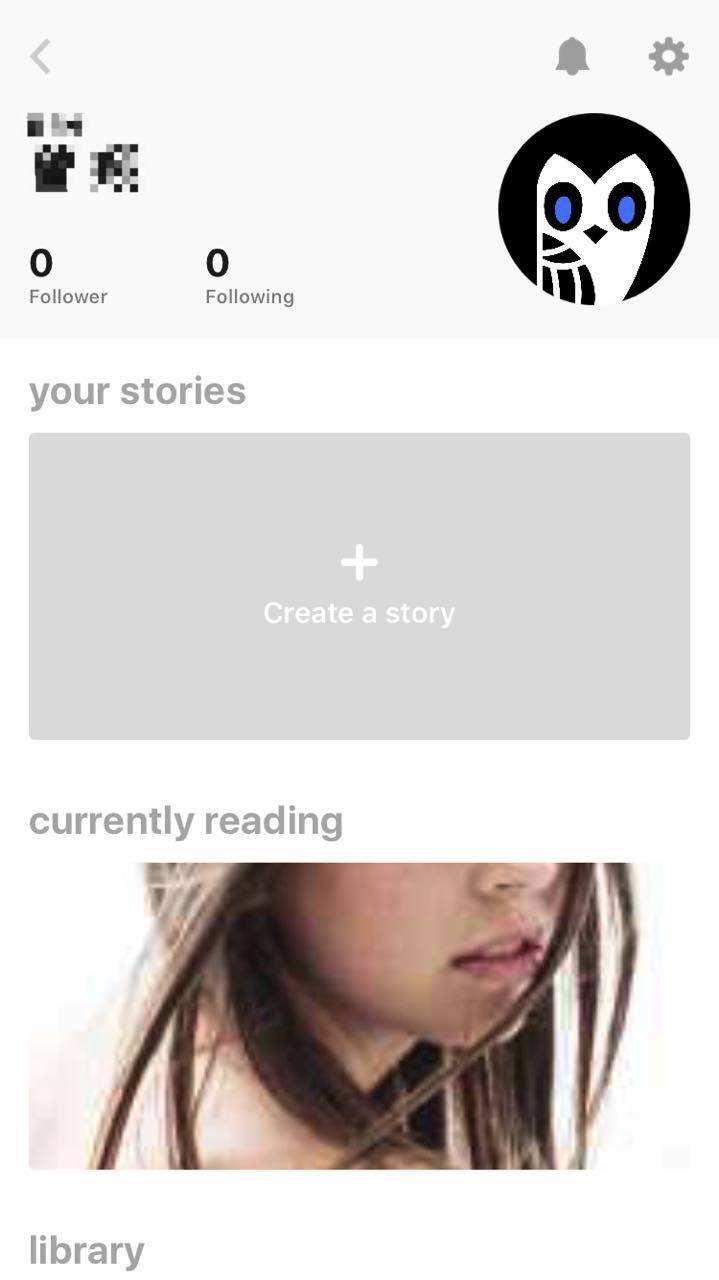Image resolution: width=719 pixels, height=1280 pixels.
Task: Tap the owl profile picture
Action: [594, 209]
